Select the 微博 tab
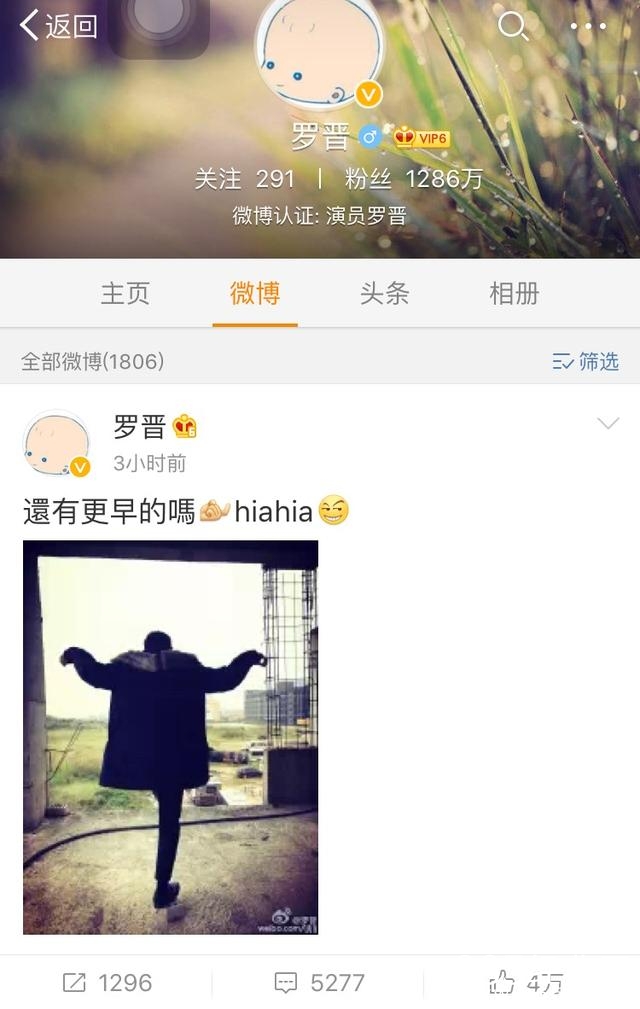 click(x=255, y=293)
